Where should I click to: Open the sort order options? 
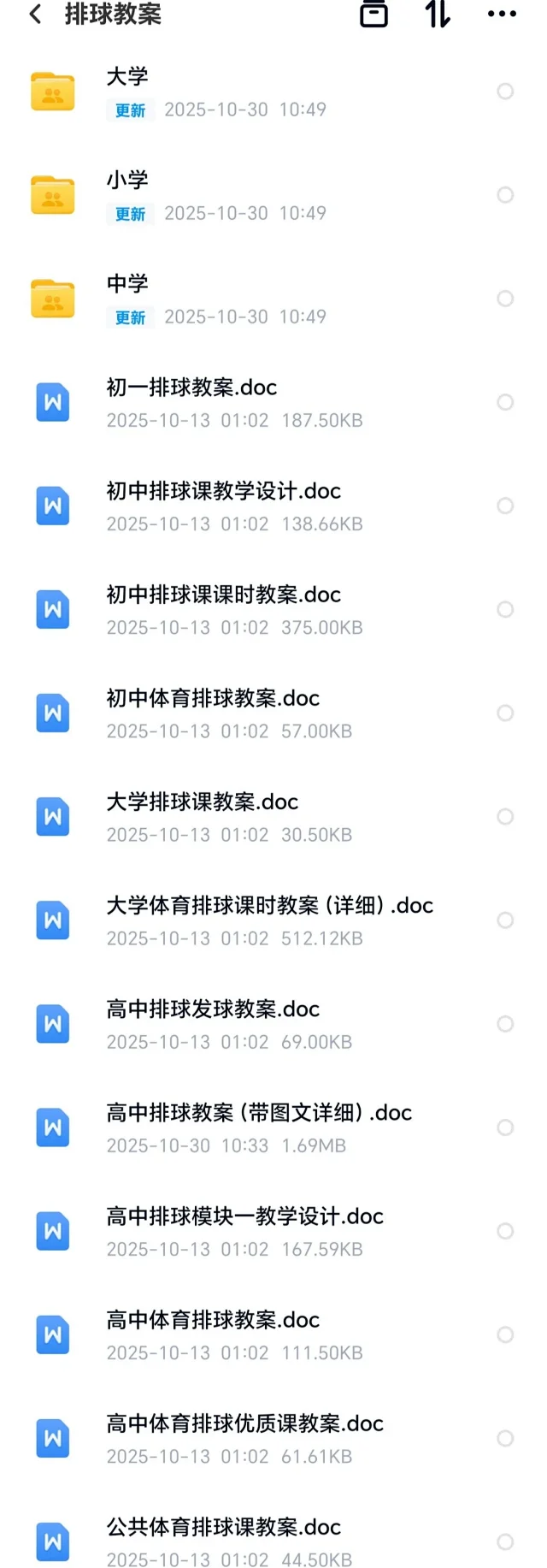tap(438, 15)
